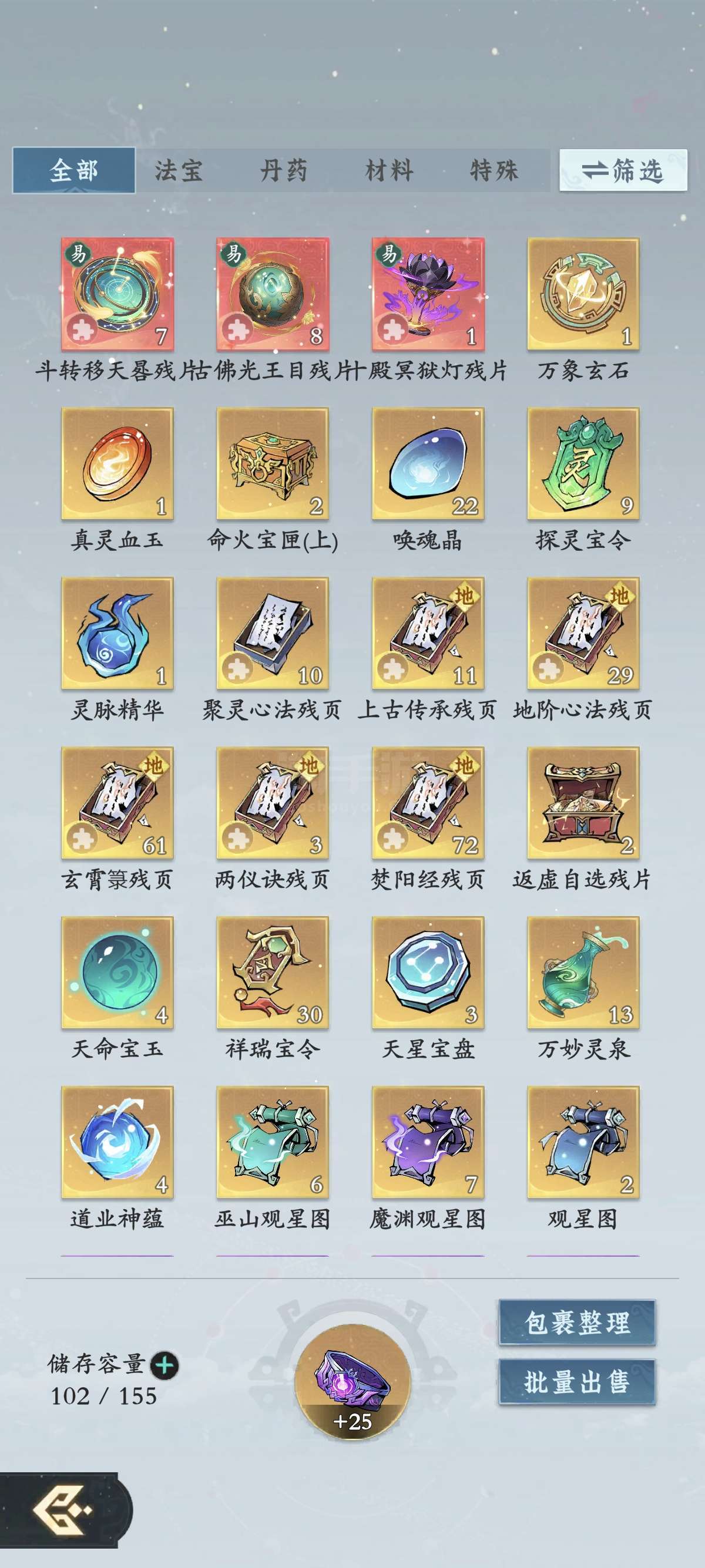Image resolution: width=705 pixels, height=1568 pixels.
Task: Switch to the 法宝 tab
Action: [179, 170]
